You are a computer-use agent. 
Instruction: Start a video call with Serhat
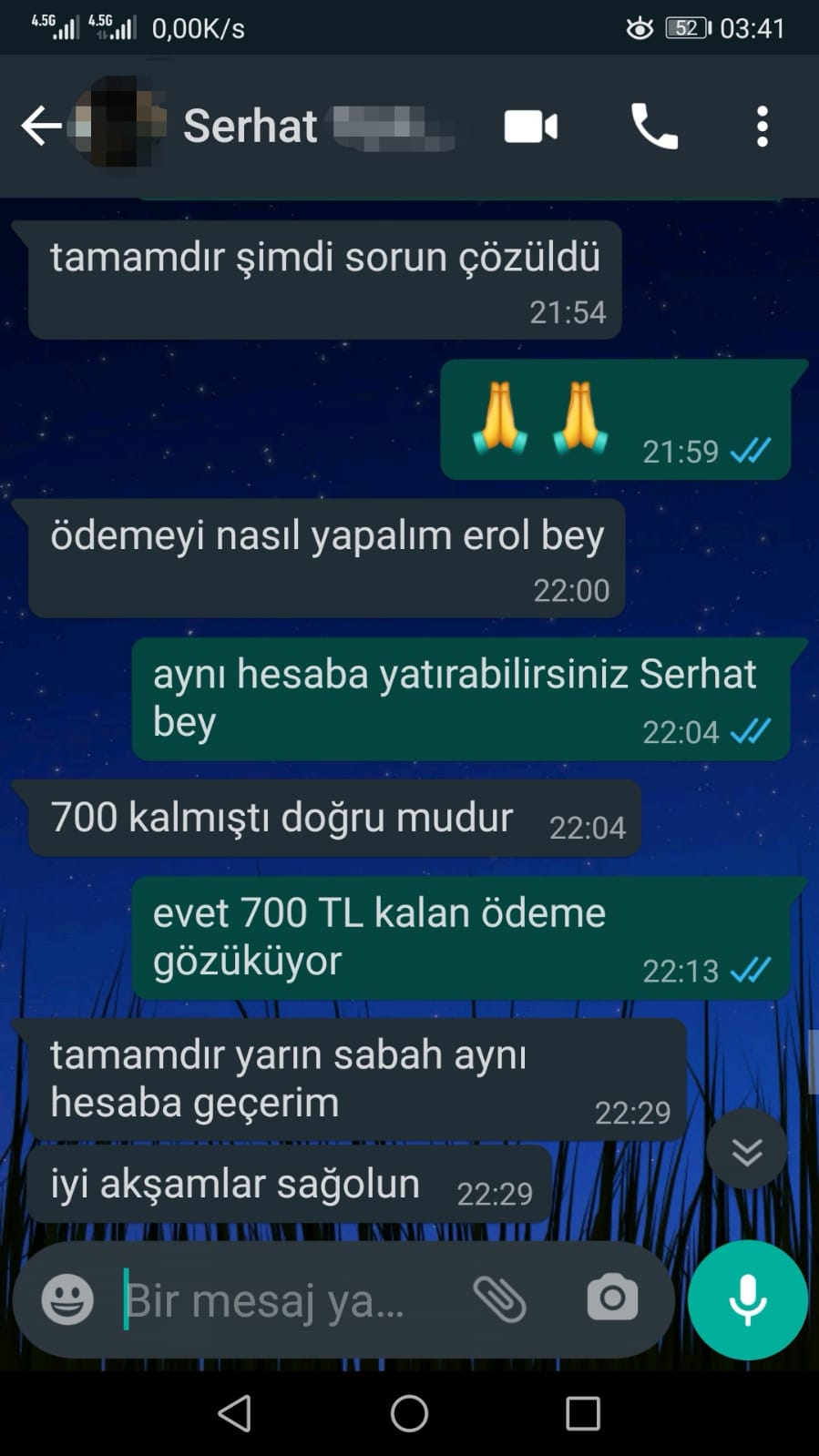pyautogui.click(x=531, y=127)
